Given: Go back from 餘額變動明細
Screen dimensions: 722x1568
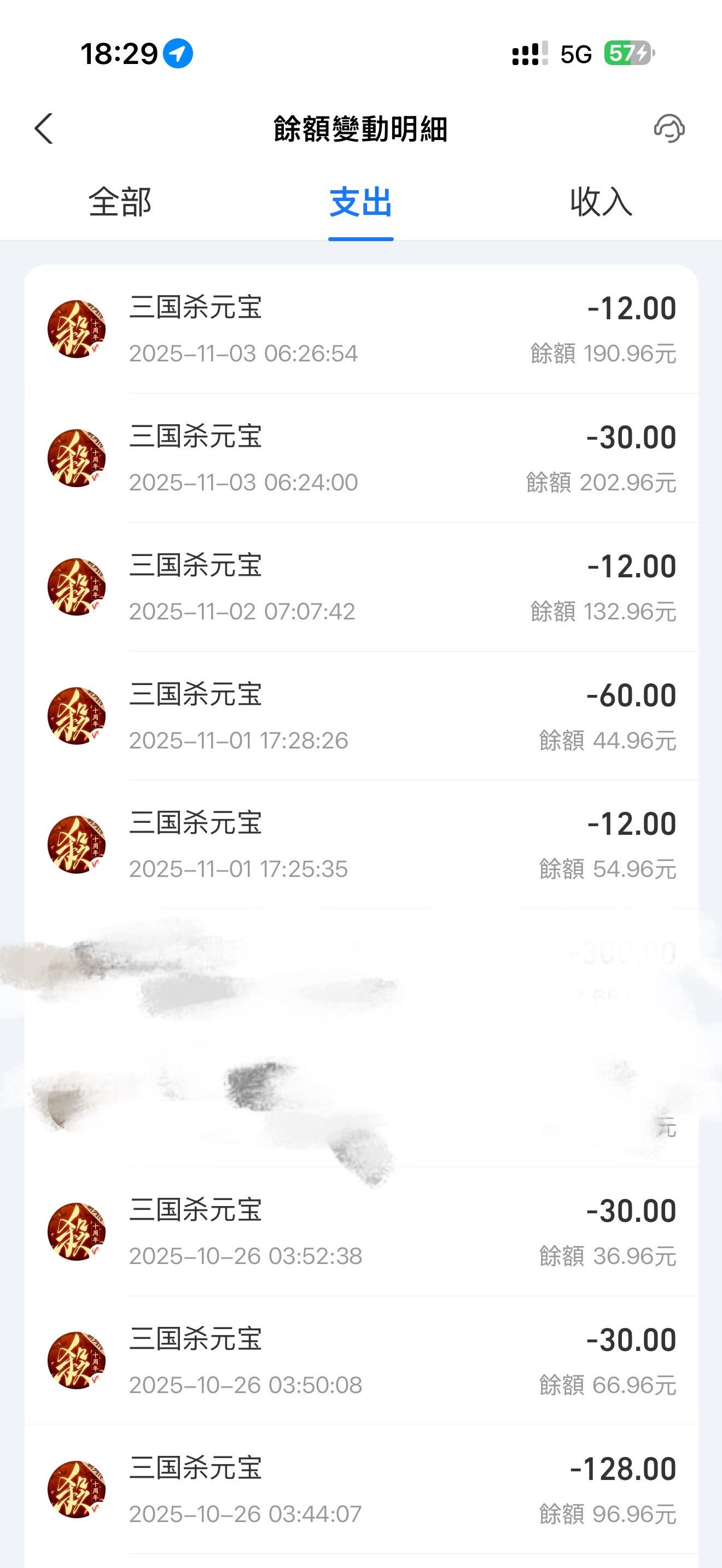Looking at the screenshot, I should 44,128.
